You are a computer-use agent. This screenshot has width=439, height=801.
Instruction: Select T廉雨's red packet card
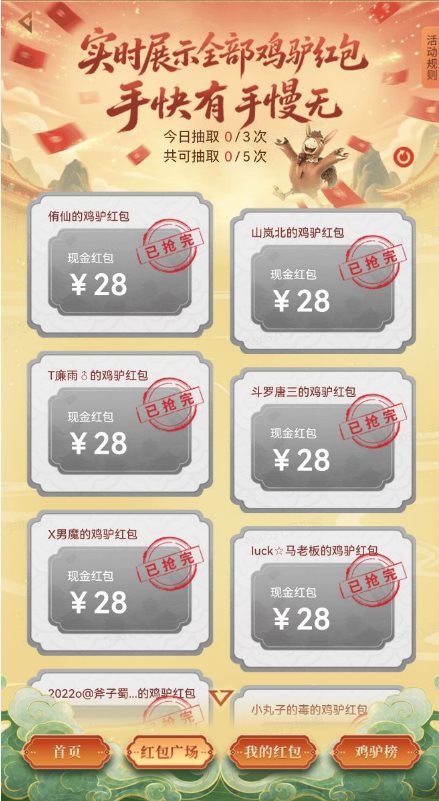point(120,423)
